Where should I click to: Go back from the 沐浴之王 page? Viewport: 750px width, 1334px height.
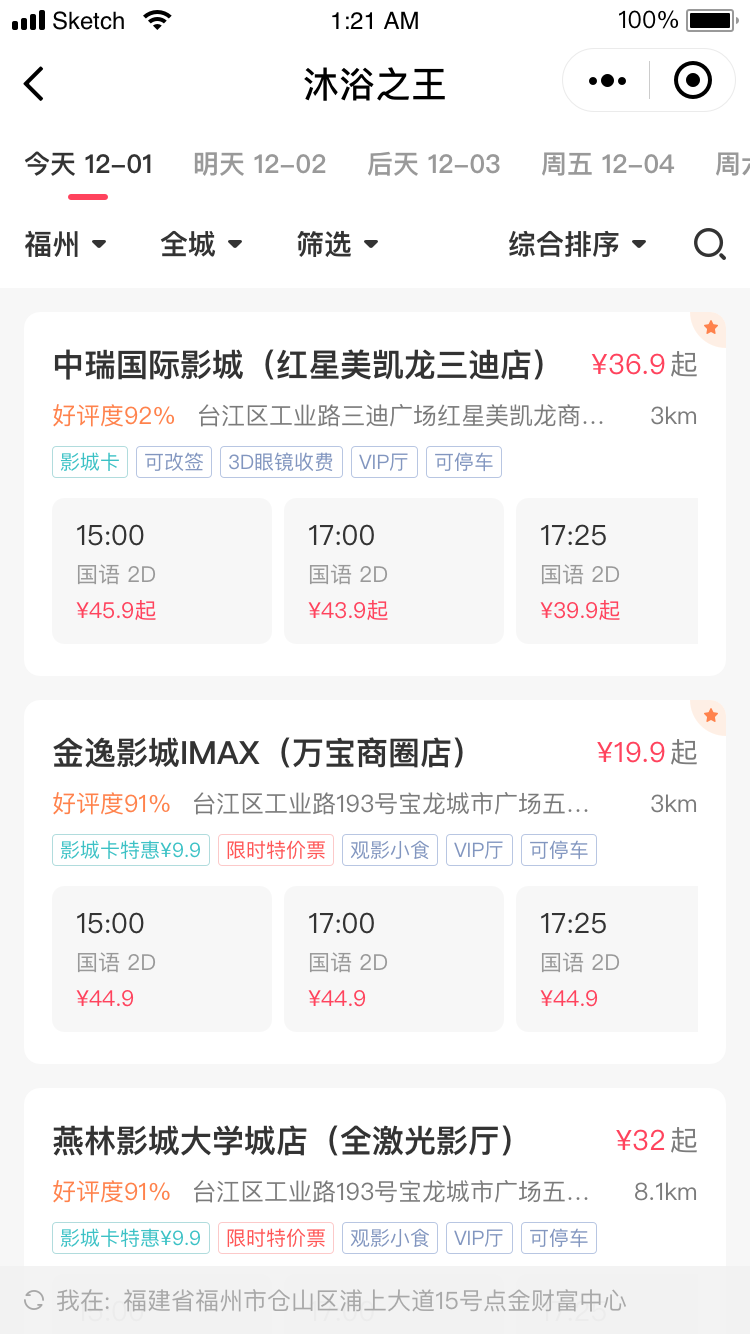pos(34,83)
